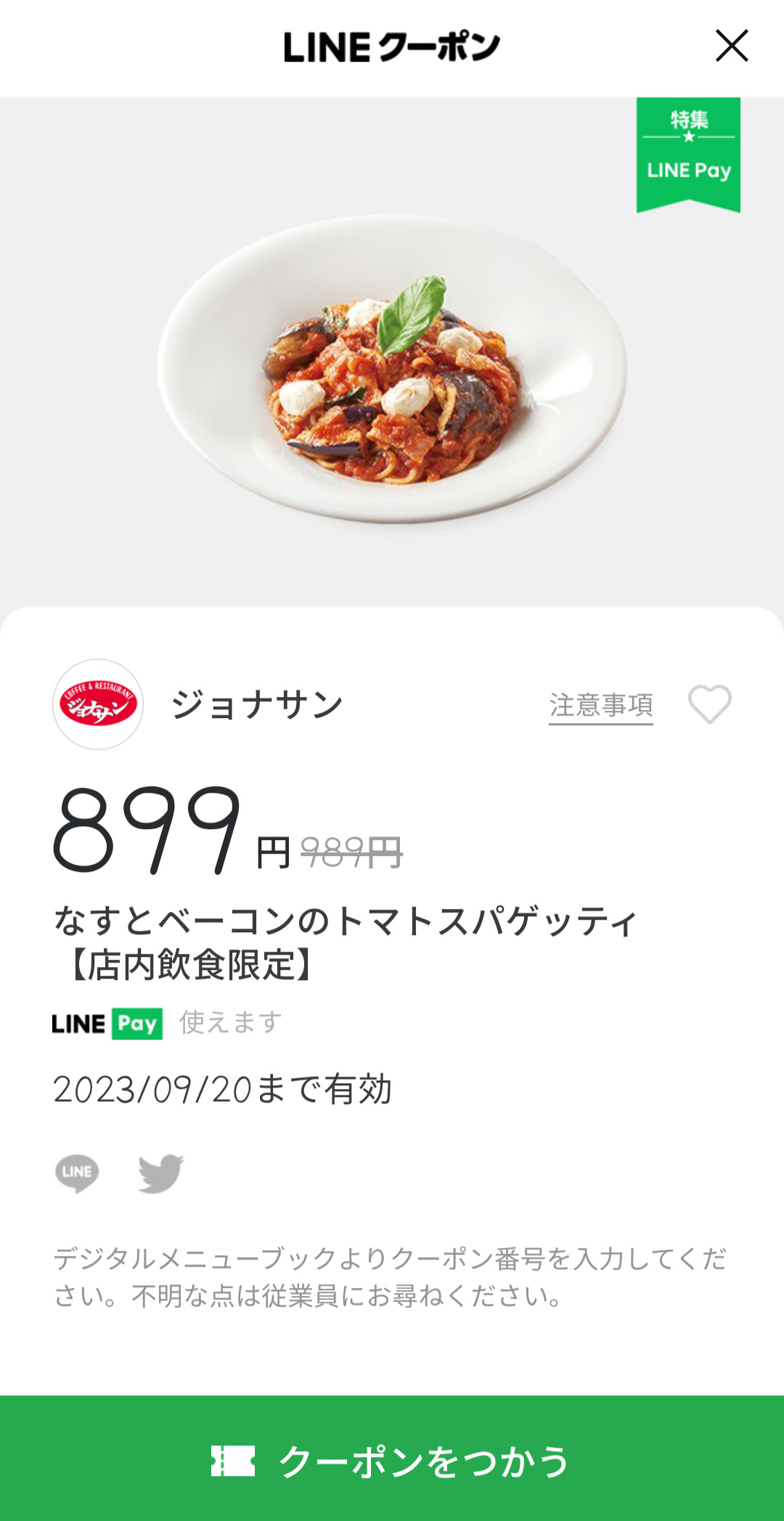The height and width of the screenshot is (1521, 784).
Task: Favorite this coupon with the heart
Action: coord(709,704)
